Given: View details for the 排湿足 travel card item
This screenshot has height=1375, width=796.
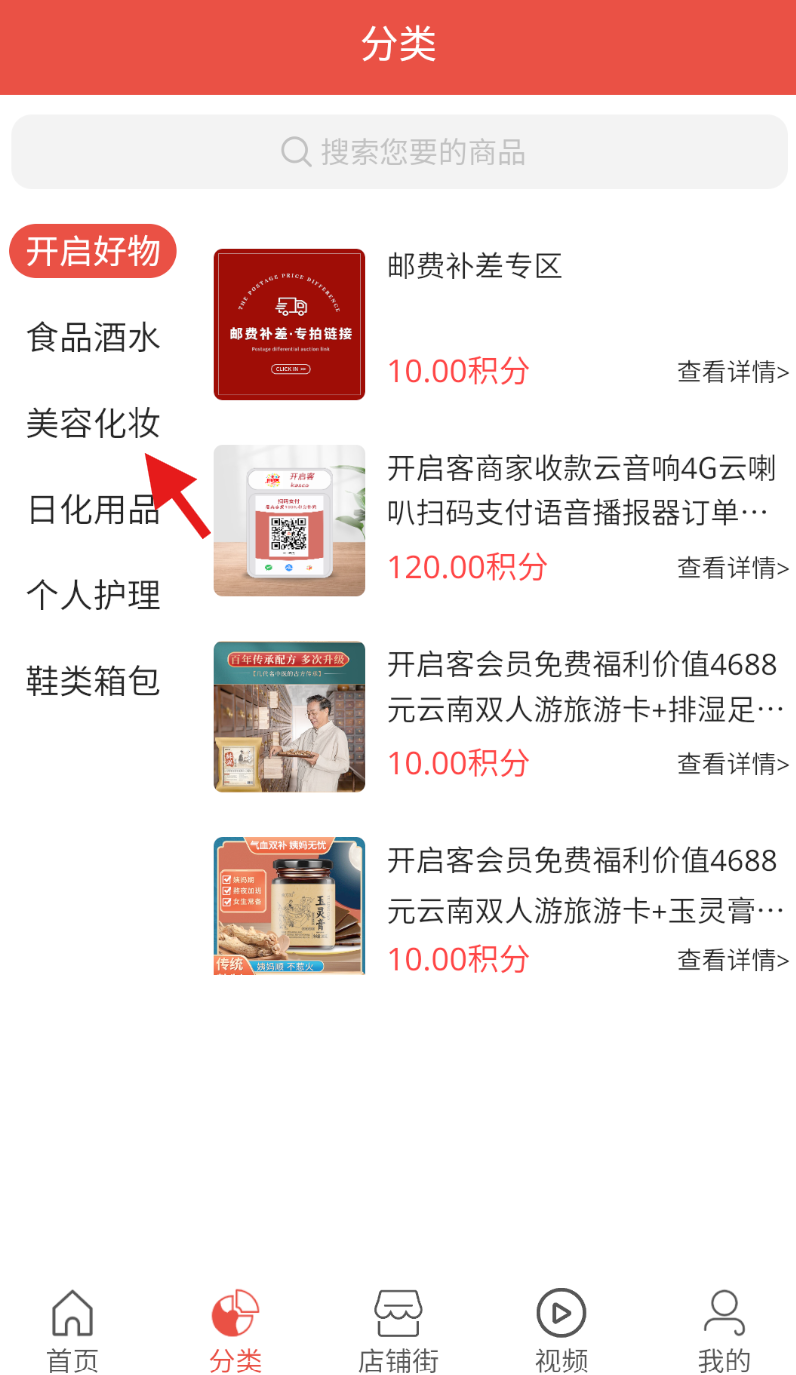Looking at the screenshot, I should coord(733,764).
